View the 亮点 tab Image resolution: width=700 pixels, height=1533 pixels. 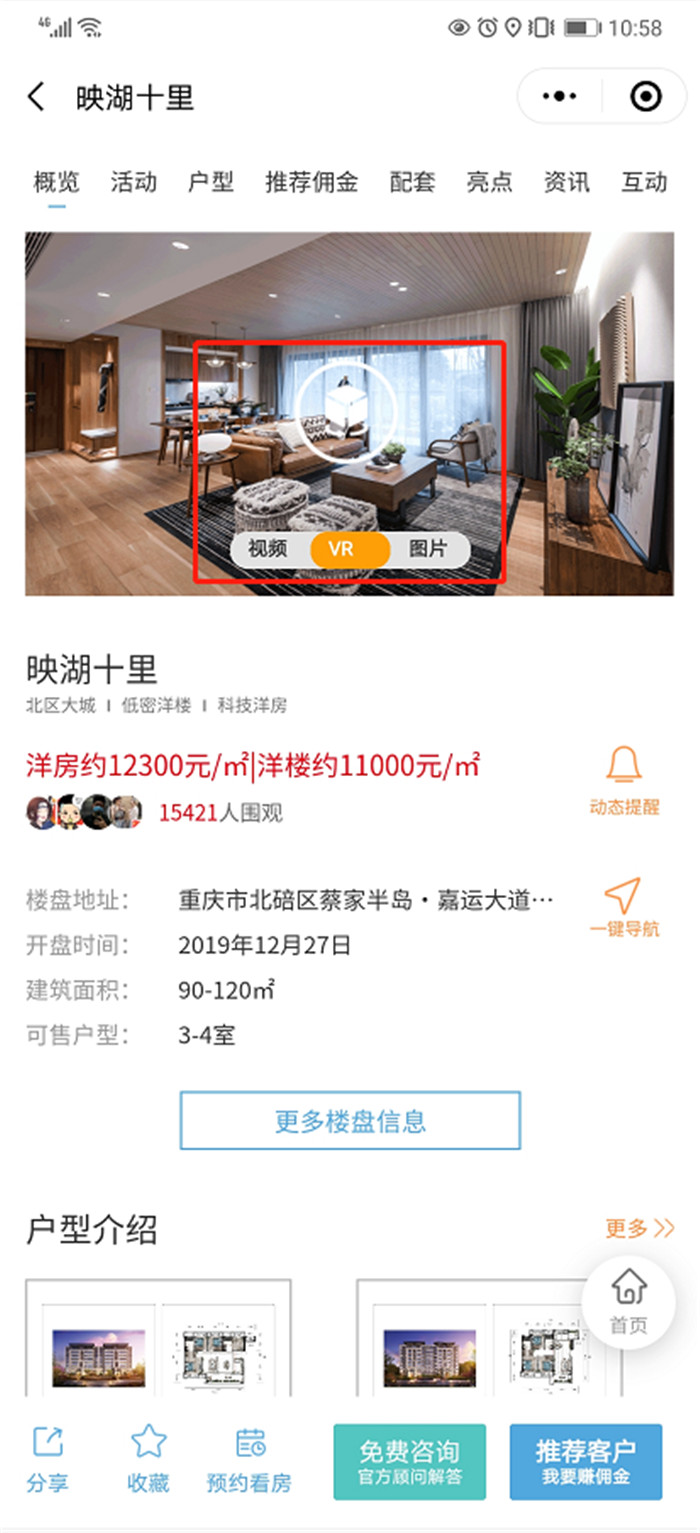click(489, 182)
